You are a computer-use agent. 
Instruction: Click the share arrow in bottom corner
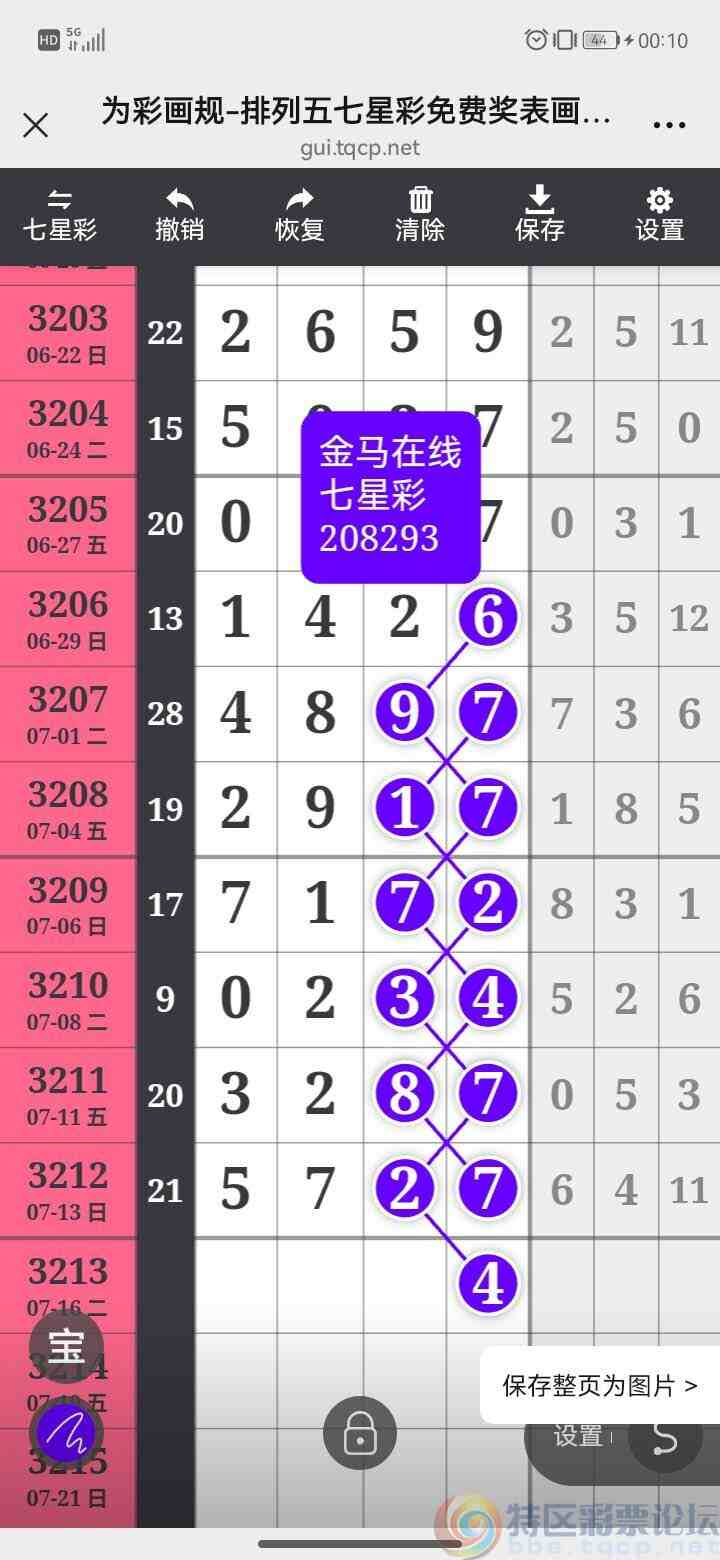click(x=663, y=1437)
